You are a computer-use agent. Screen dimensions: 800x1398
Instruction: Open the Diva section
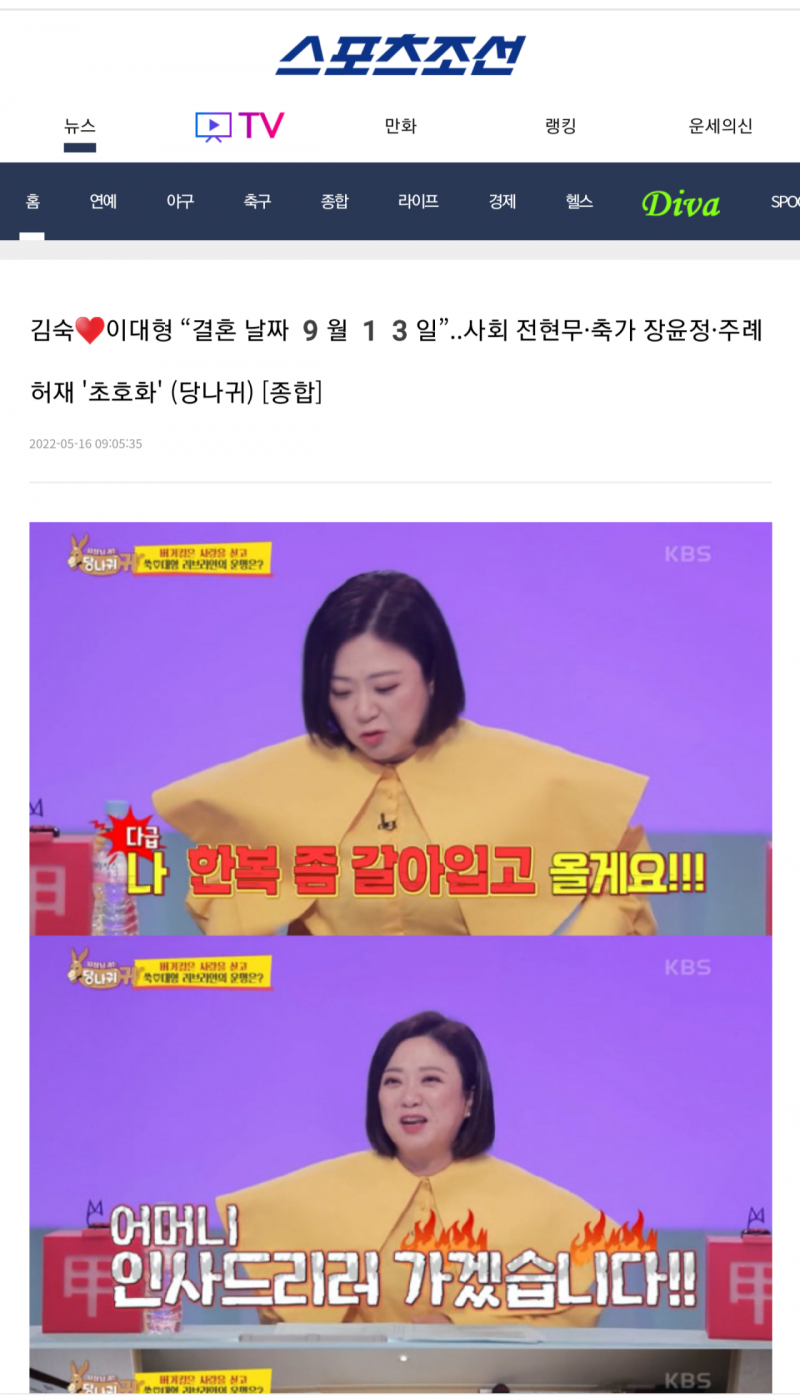pos(680,203)
